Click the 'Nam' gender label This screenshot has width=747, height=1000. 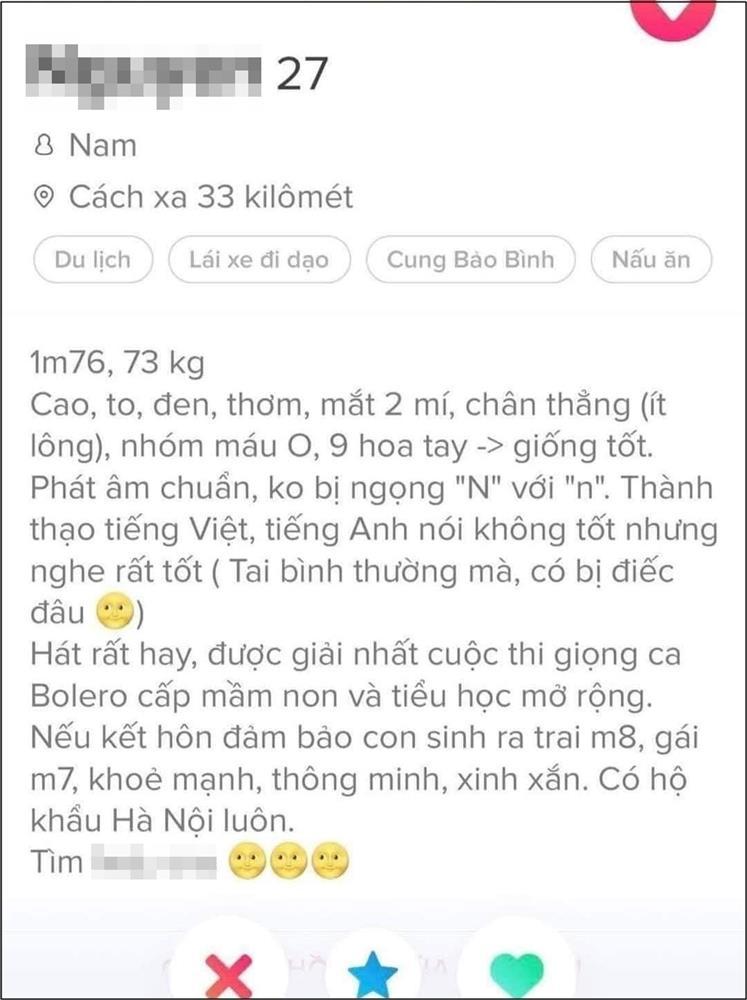point(100,145)
